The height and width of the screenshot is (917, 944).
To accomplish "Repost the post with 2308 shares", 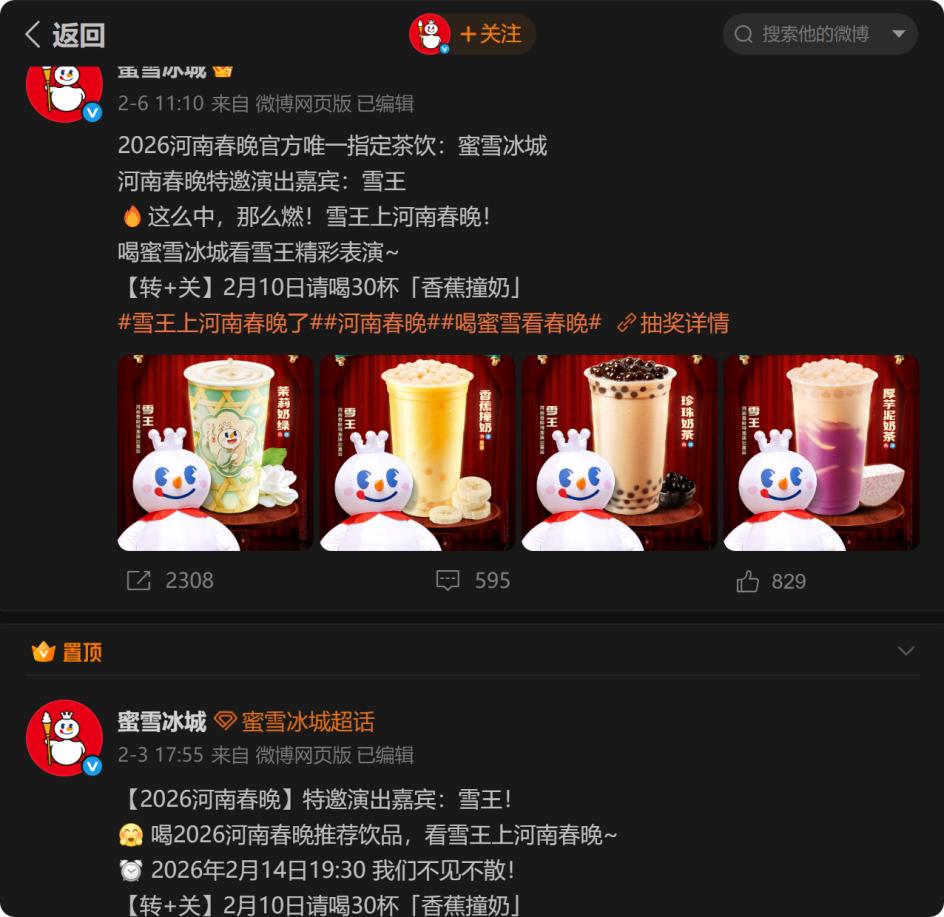I will pos(170,581).
